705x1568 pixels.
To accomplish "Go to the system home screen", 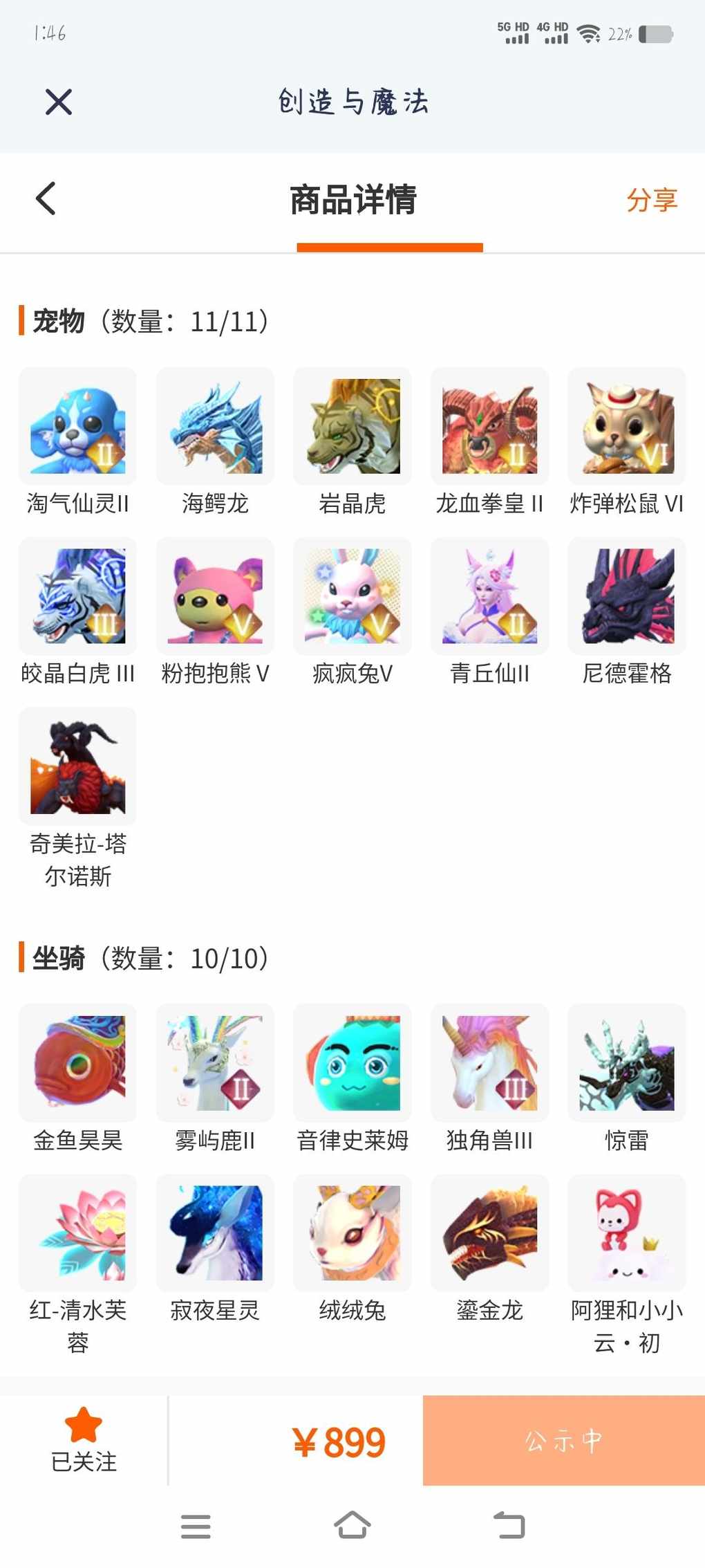I will tap(352, 1525).
